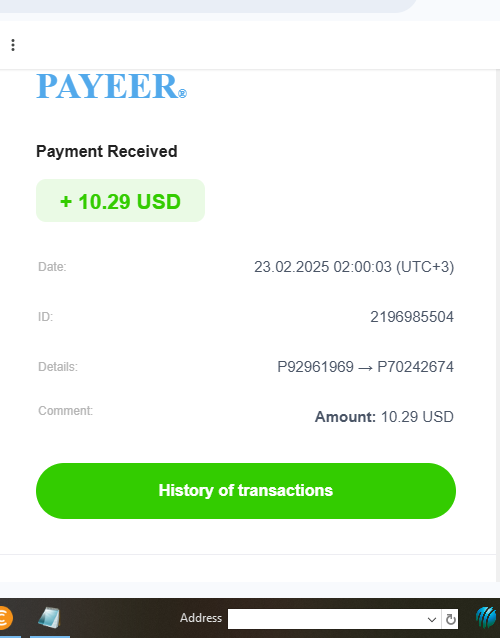Open the notepad app in the taskbar
The height and width of the screenshot is (638, 500).
50,618
